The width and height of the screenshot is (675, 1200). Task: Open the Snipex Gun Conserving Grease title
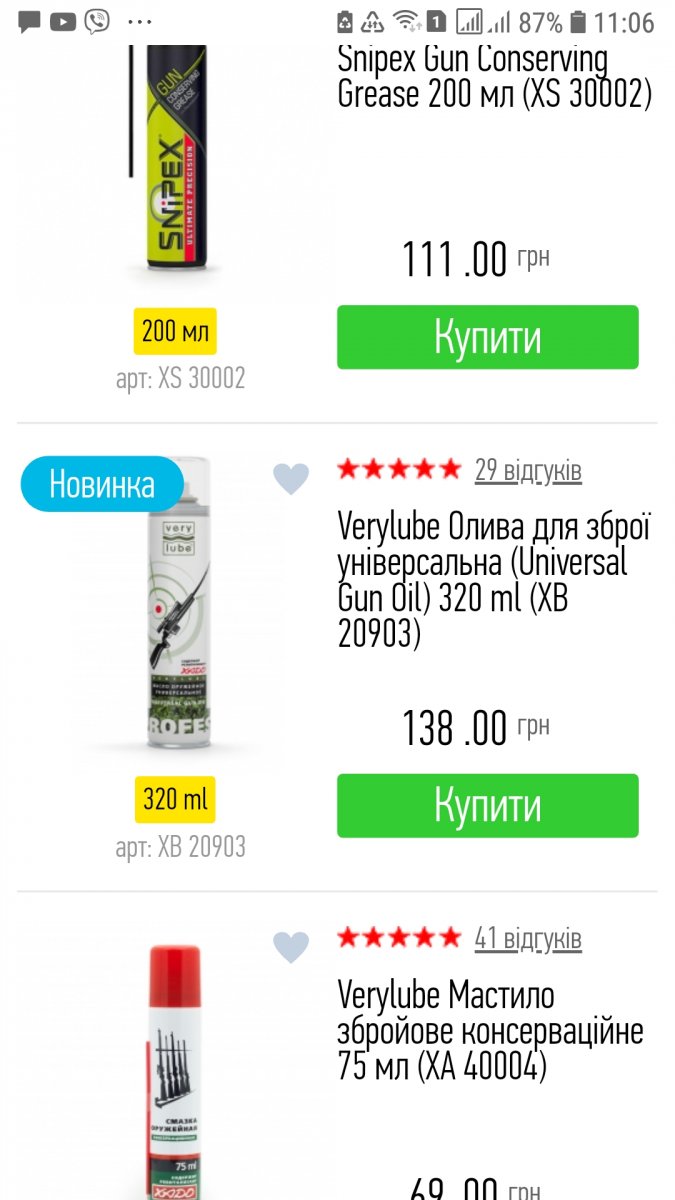[494, 77]
